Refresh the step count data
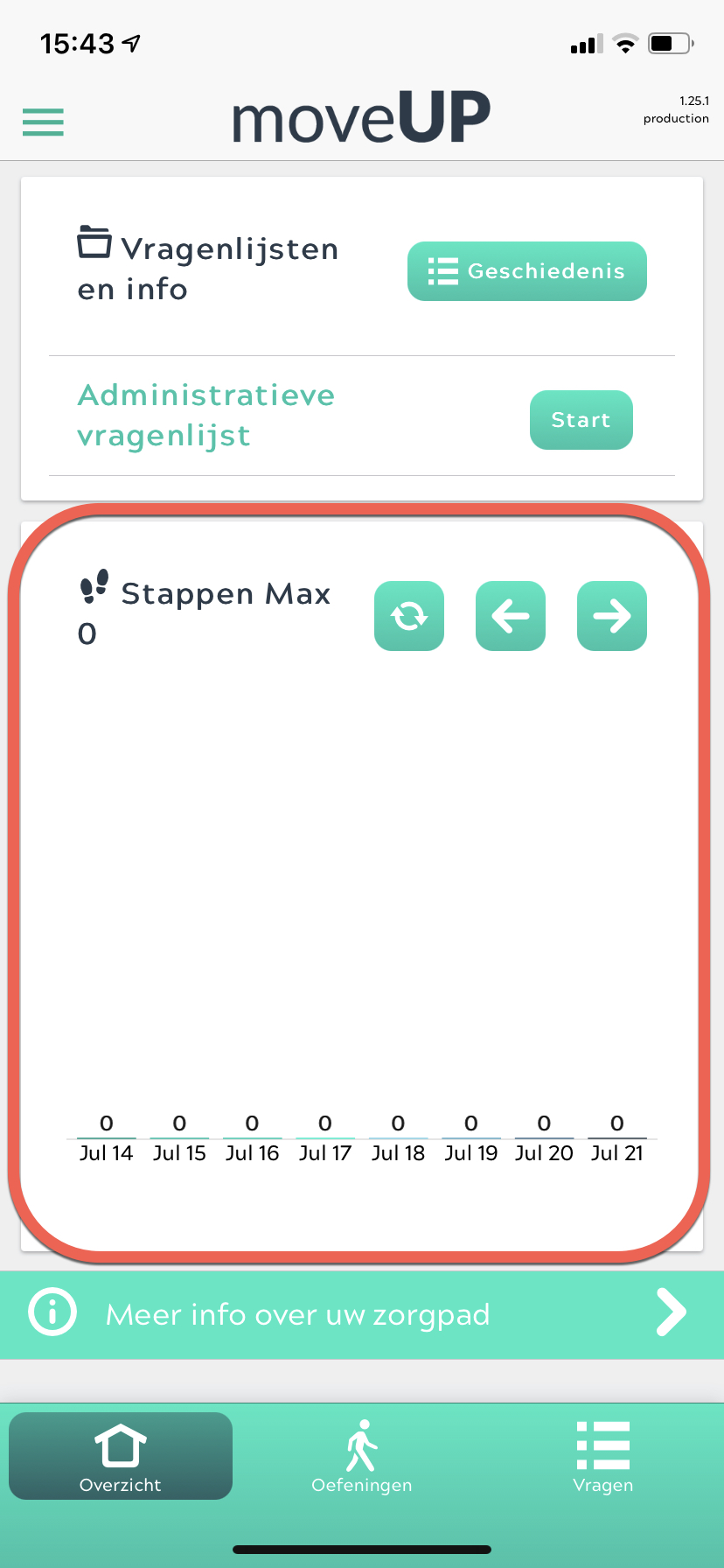The height and width of the screenshot is (1568, 724). tap(409, 616)
